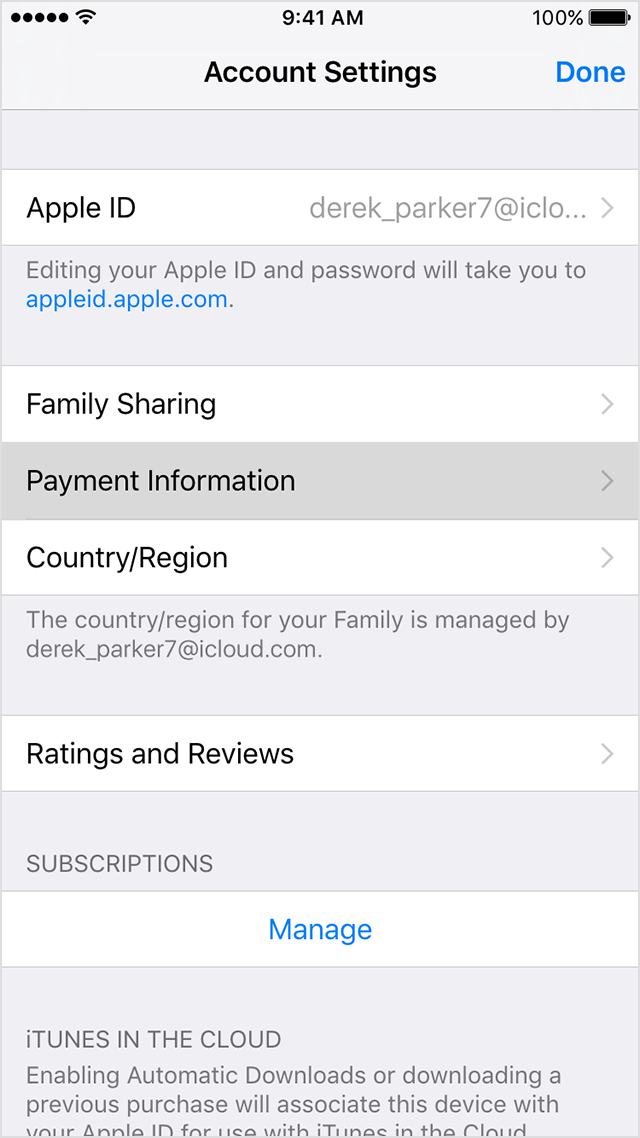Open Ratings and Reviews
The image size is (640, 1138).
click(320, 754)
